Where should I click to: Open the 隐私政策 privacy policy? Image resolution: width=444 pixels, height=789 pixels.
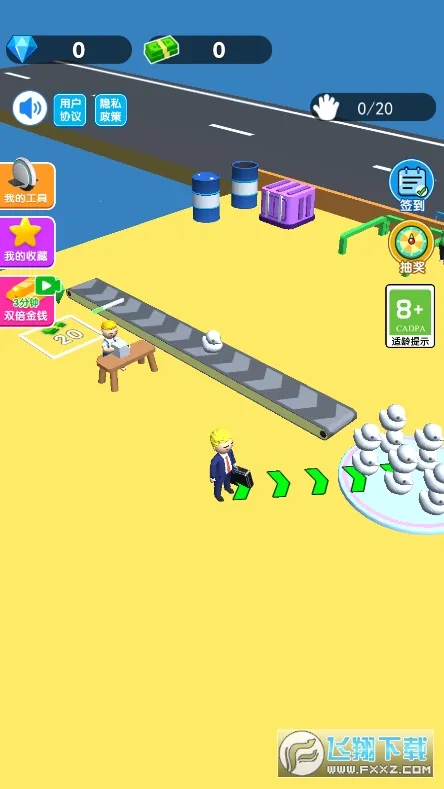tap(111, 110)
